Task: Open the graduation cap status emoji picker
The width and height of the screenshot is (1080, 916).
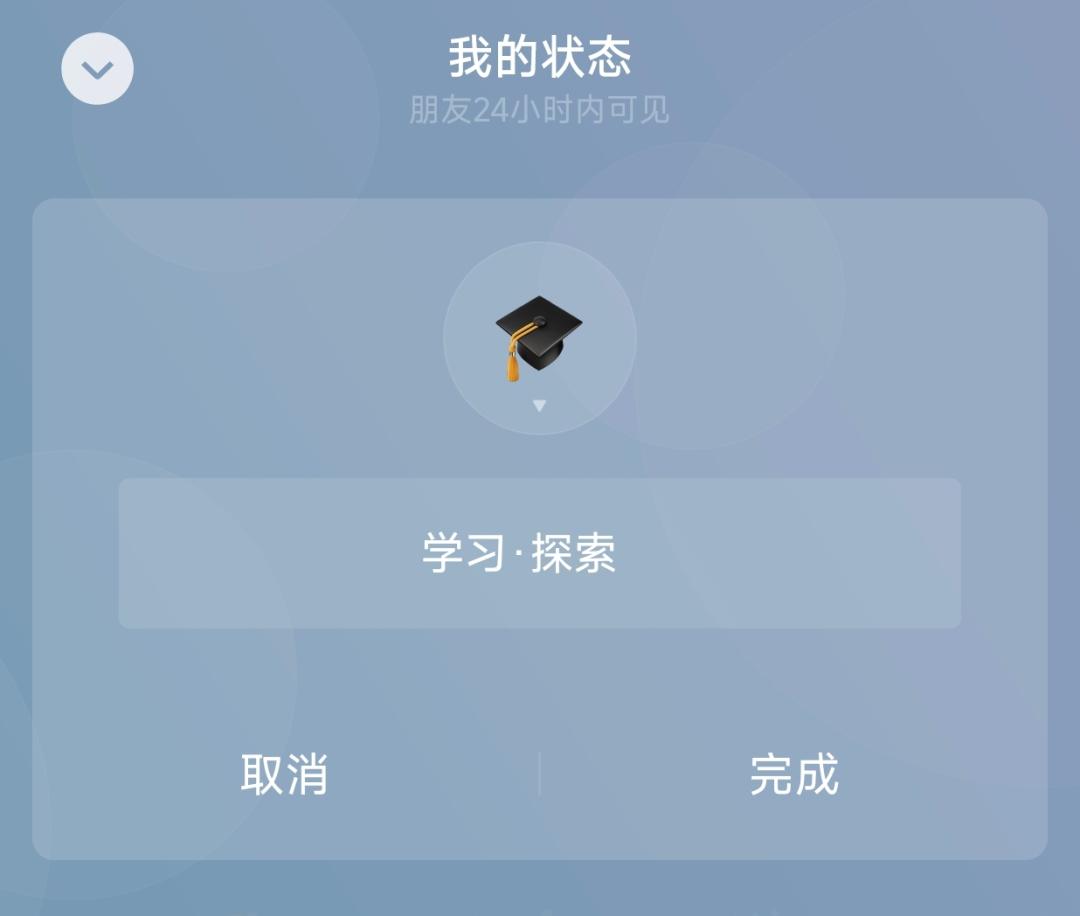Action: (x=539, y=338)
